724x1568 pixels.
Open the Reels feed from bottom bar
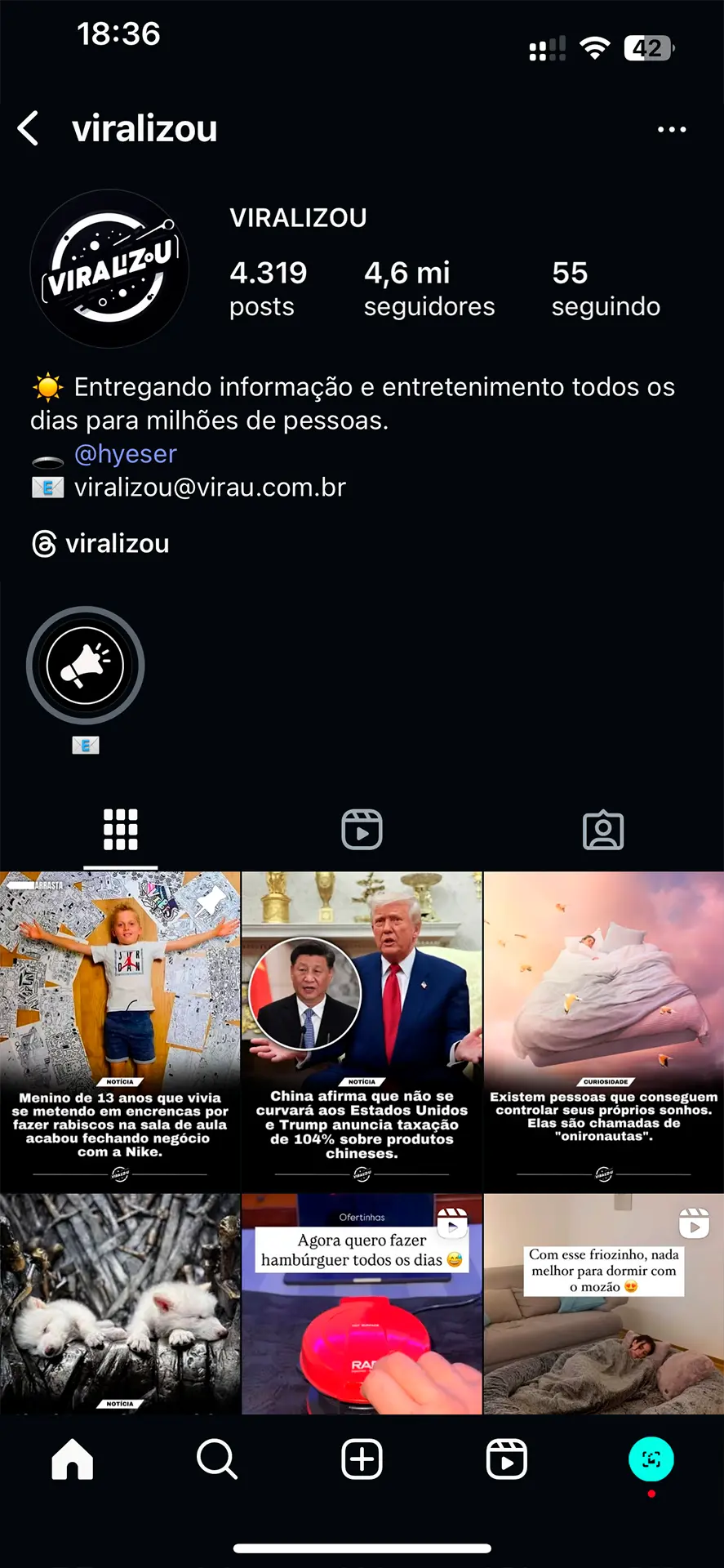(506, 1459)
